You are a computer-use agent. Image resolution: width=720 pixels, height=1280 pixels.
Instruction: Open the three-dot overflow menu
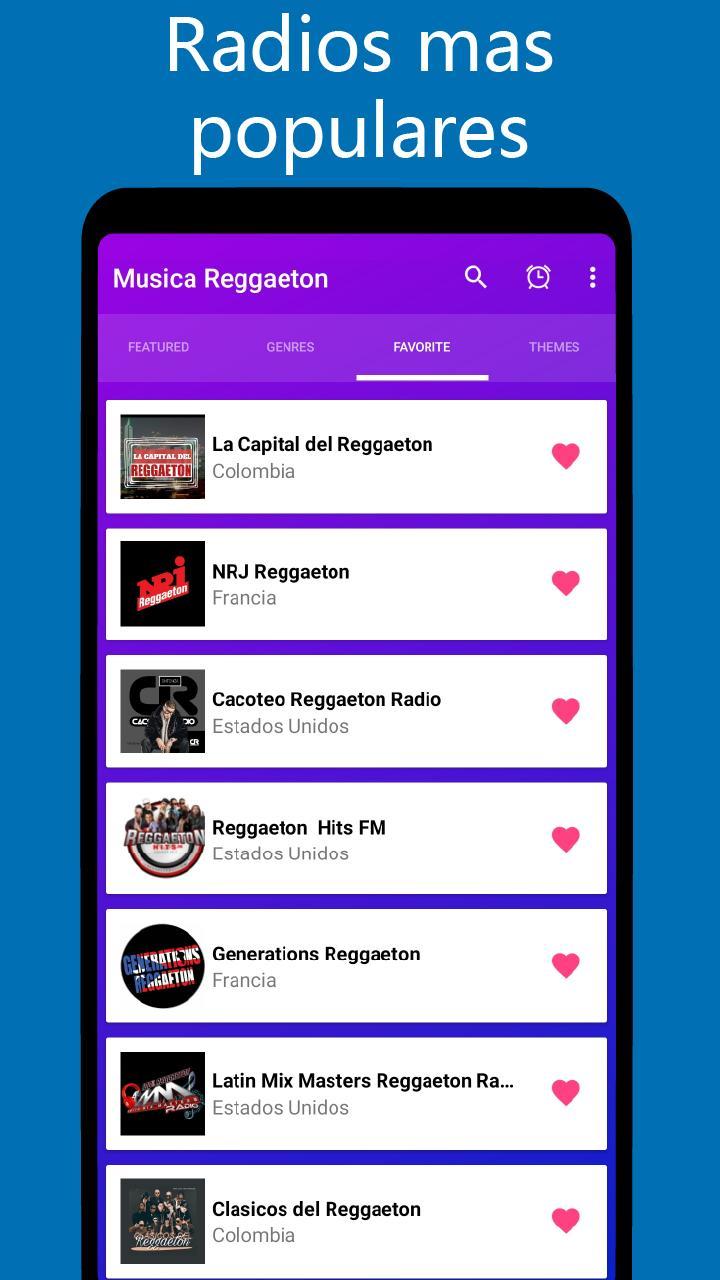pyautogui.click(x=594, y=277)
